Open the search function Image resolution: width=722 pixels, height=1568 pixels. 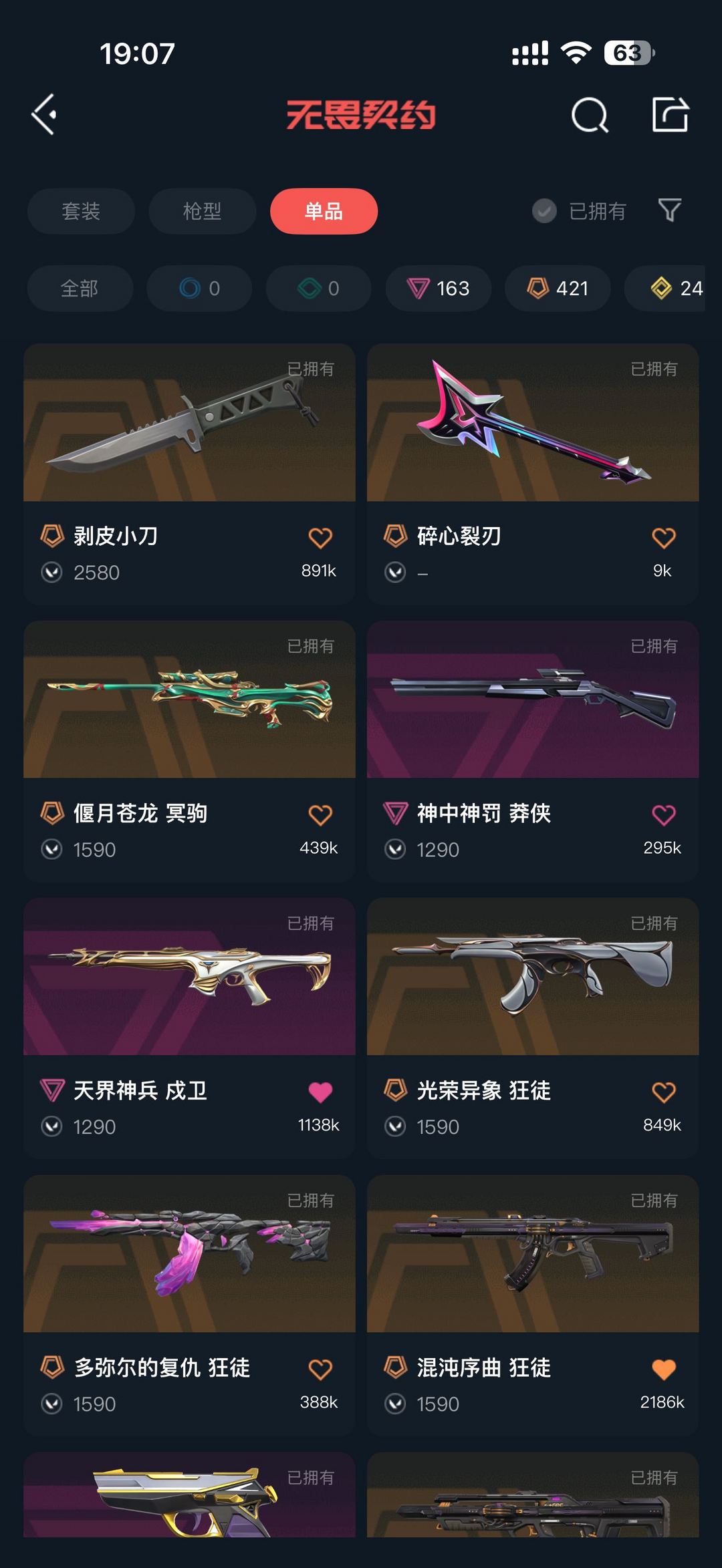[589, 115]
